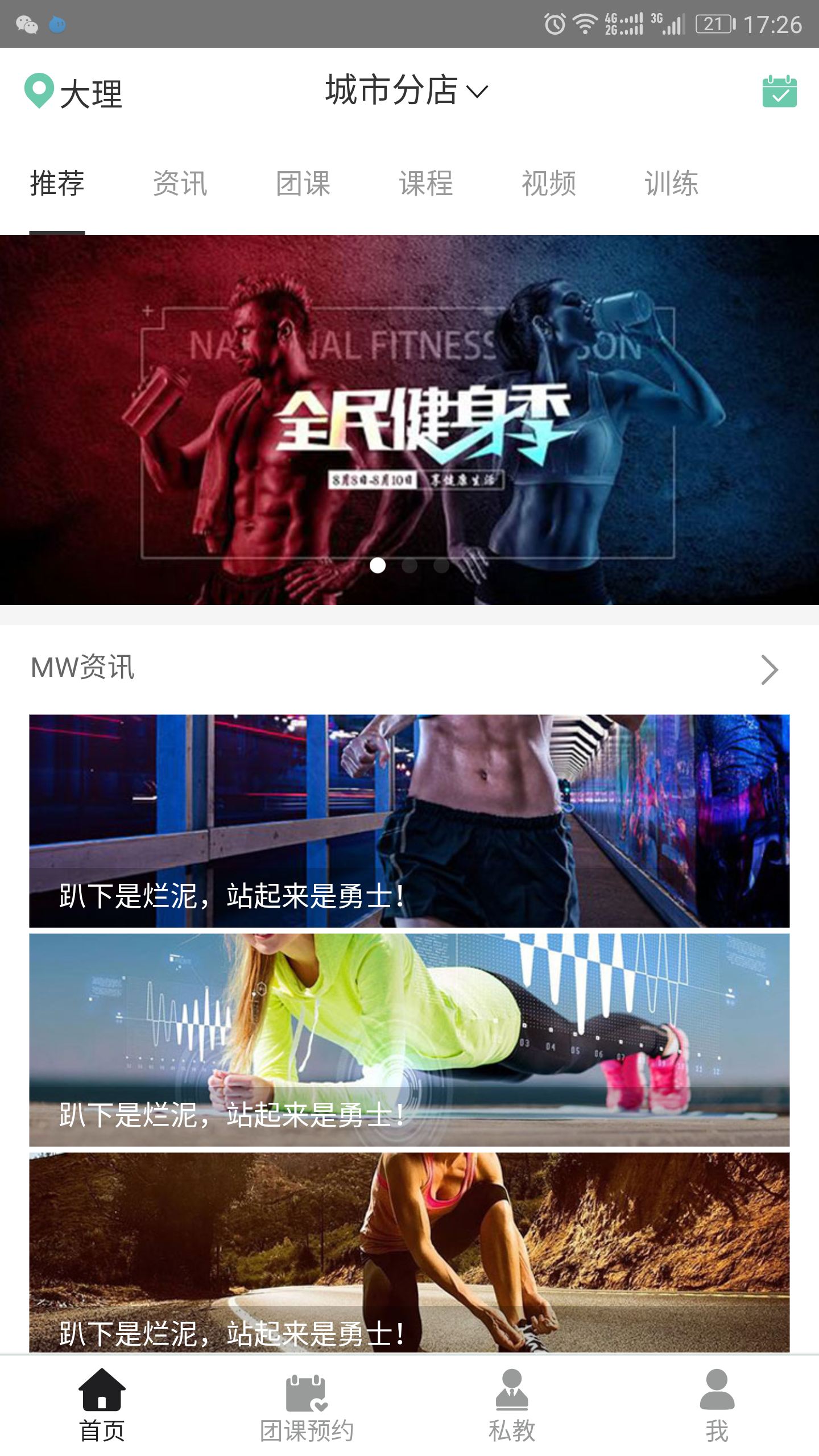The height and width of the screenshot is (1456, 819).
Task: Open the 大理 location selector
Action: (x=74, y=93)
